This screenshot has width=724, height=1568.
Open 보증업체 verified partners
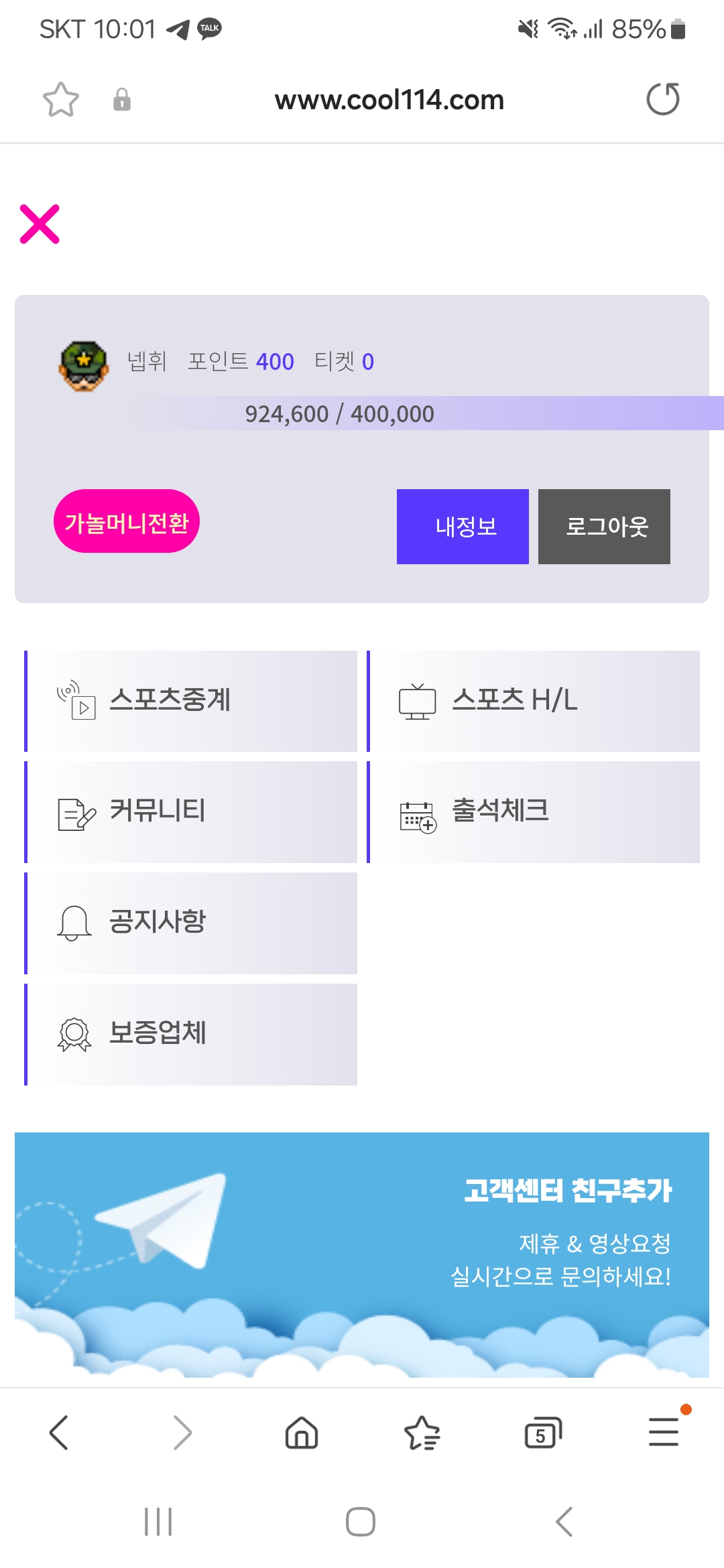[x=191, y=1035]
